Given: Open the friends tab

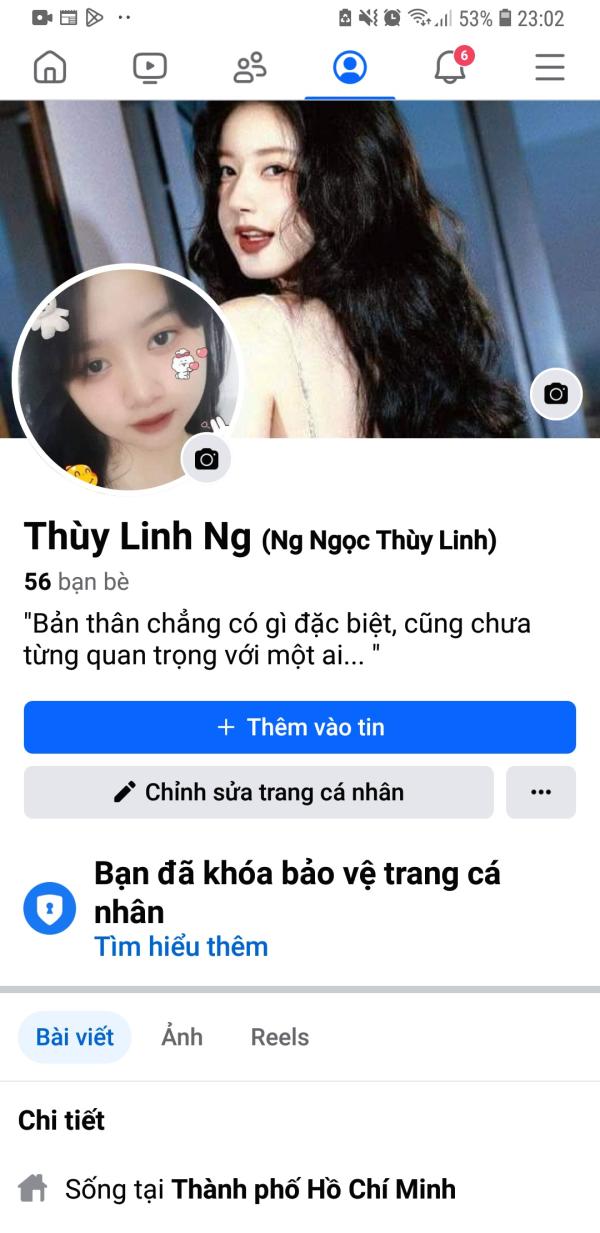Looking at the screenshot, I should pyautogui.click(x=250, y=67).
